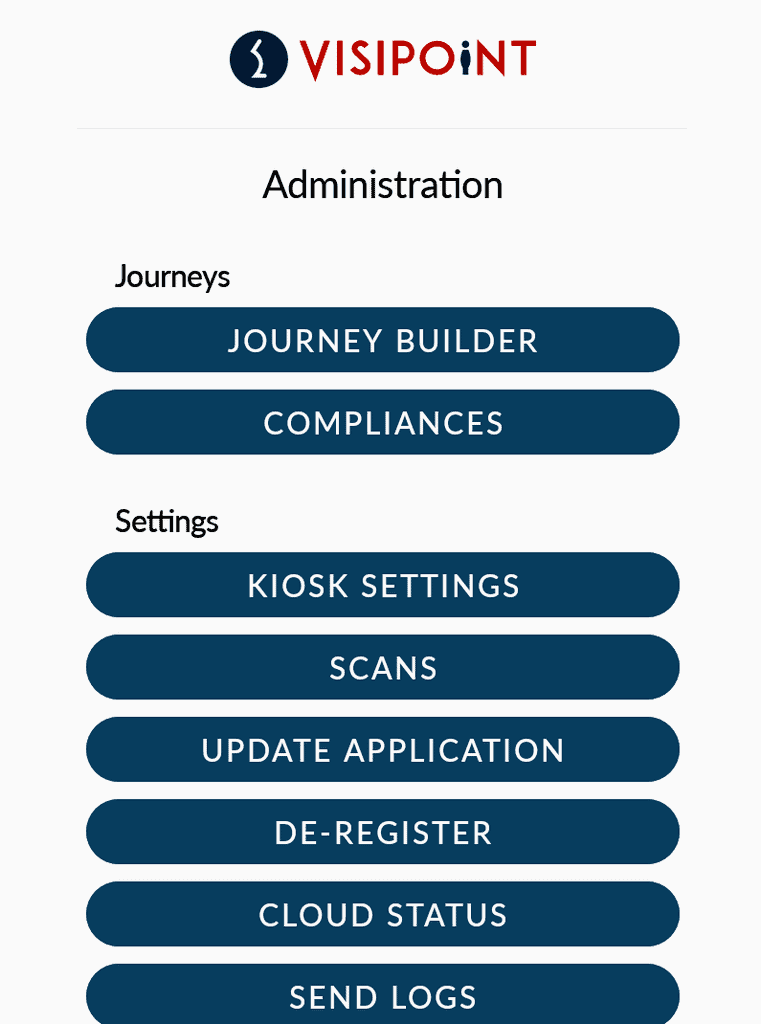This screenshot has height=1024, width=761.
Task: Go to Compliances
Action: [382, 423]
